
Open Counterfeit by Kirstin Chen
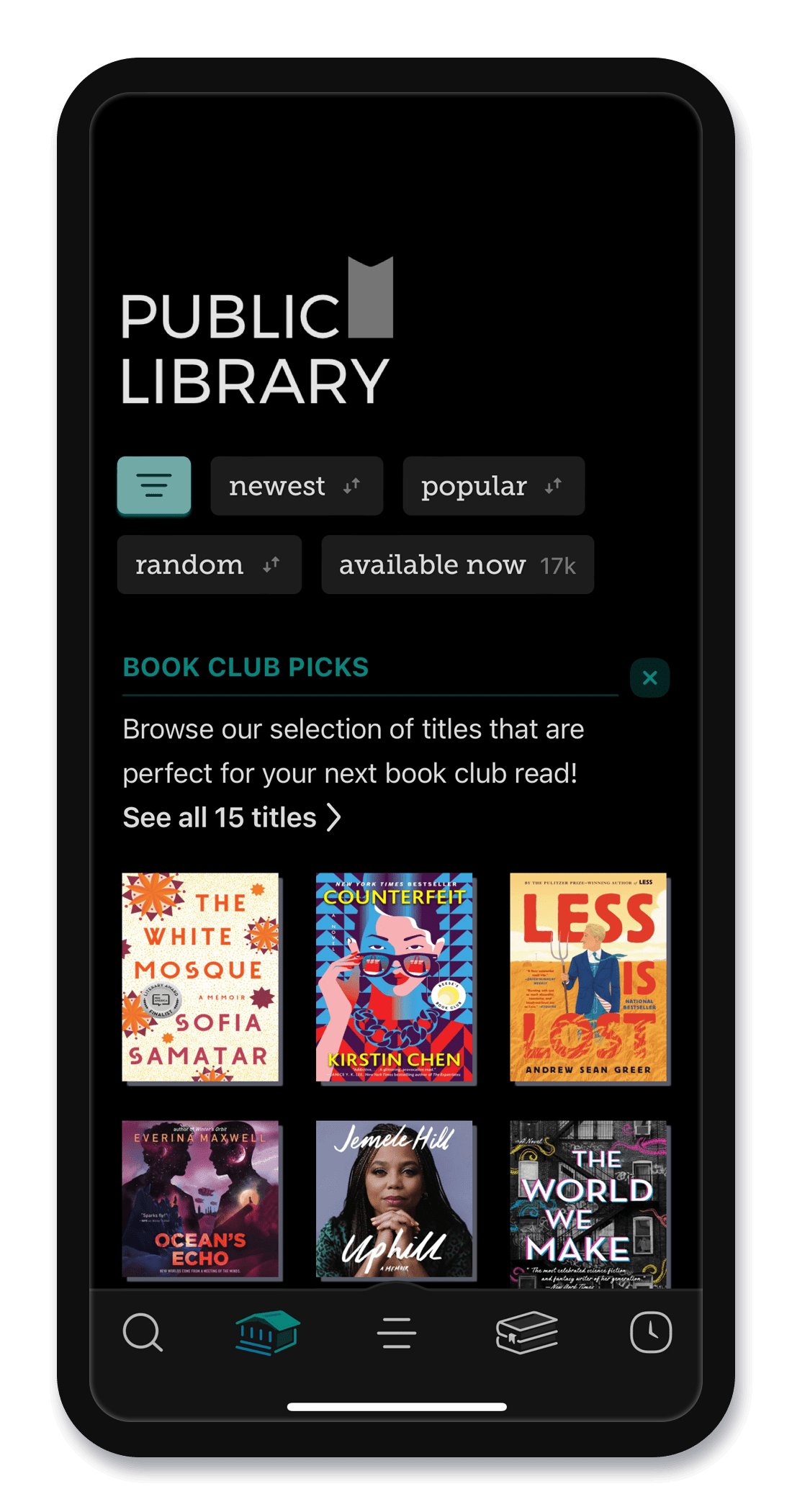point(395,977)
